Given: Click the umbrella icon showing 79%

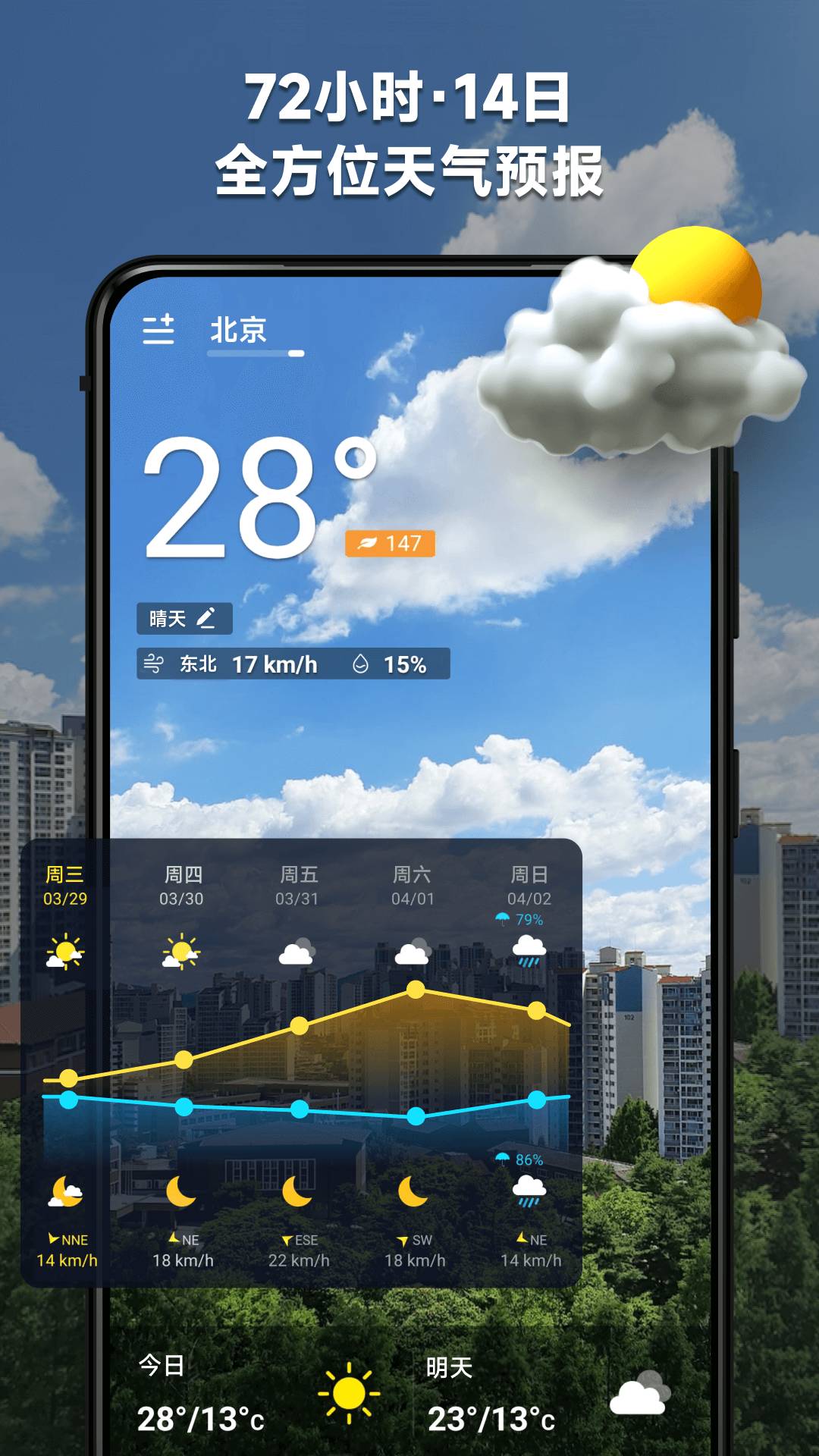Looking at the screenshot, I should (500, 918).
